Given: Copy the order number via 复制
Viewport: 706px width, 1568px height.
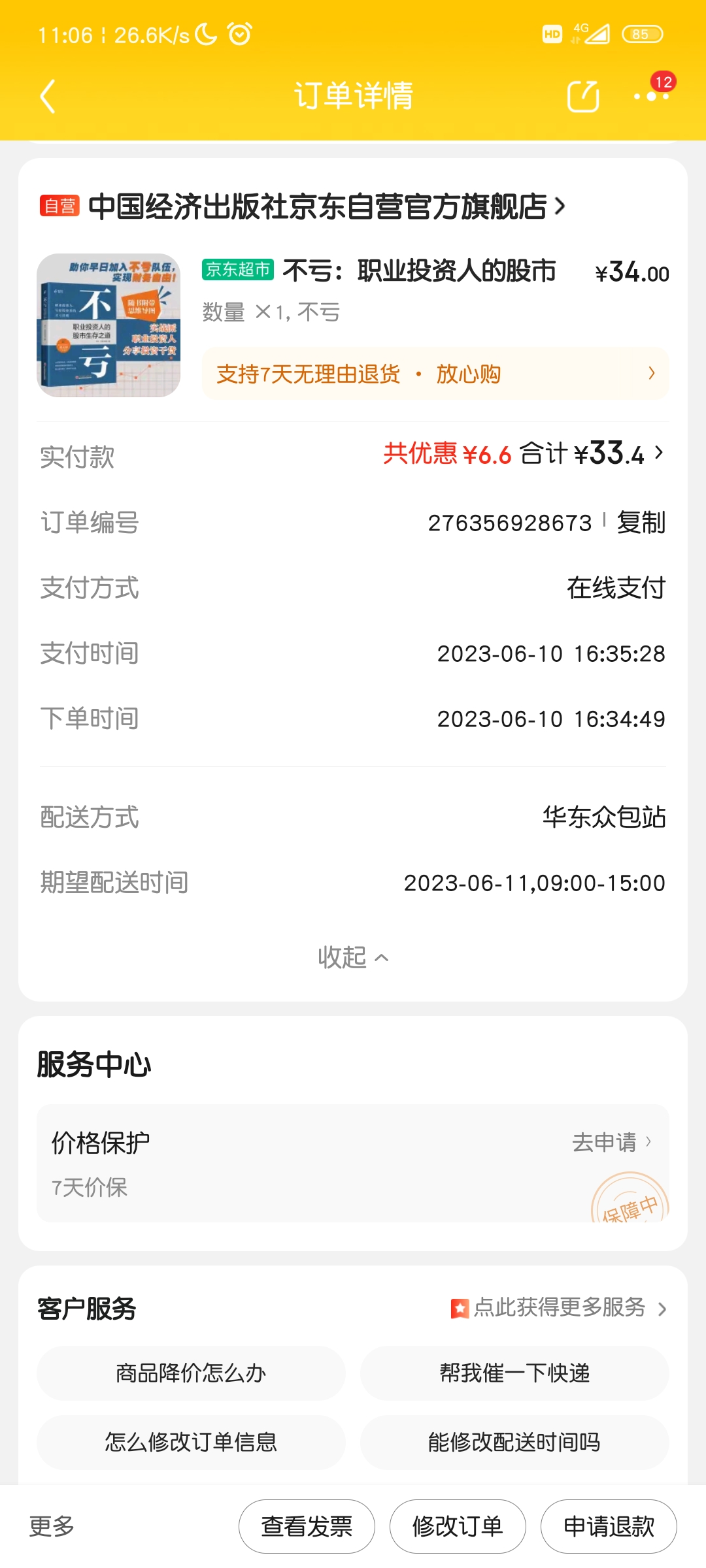Looking at the screenshot, I should (641, 523).
